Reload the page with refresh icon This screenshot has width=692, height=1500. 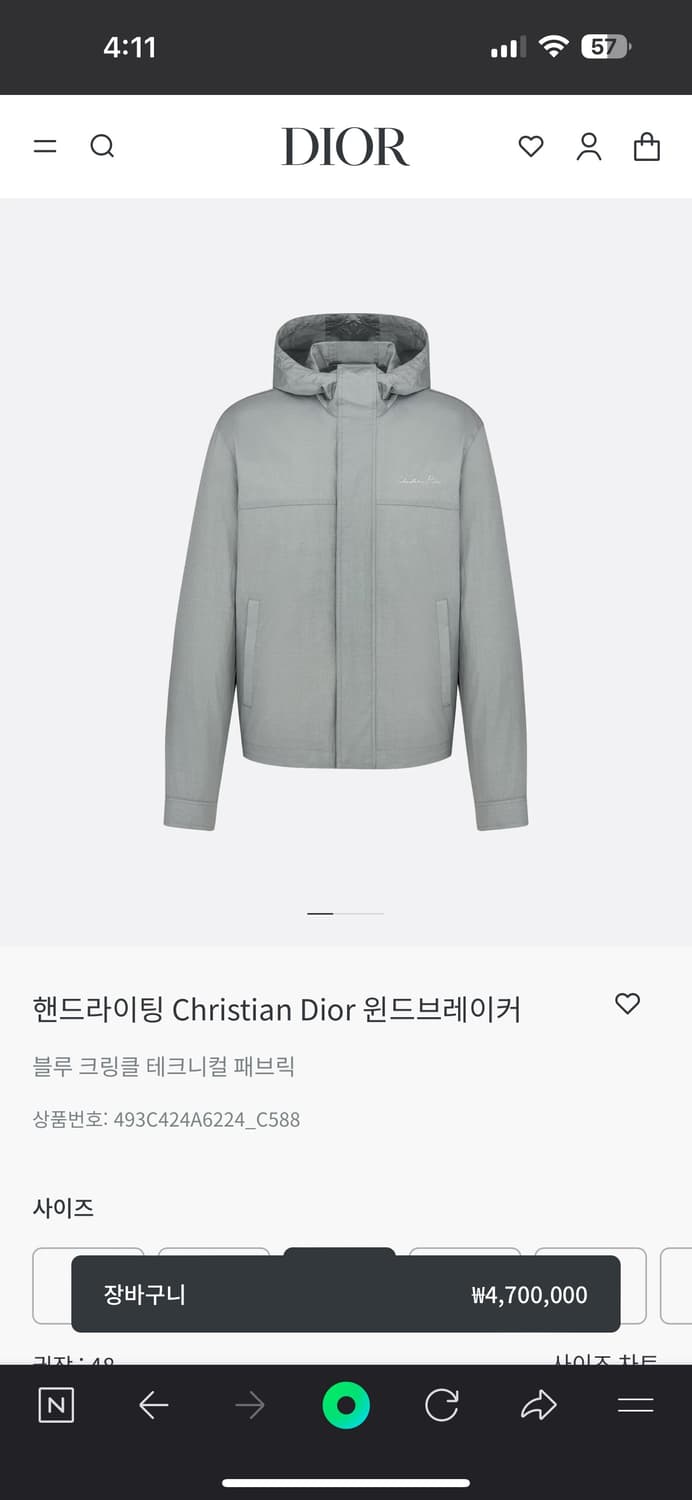pyautogui.click(x=441, y=1406)
